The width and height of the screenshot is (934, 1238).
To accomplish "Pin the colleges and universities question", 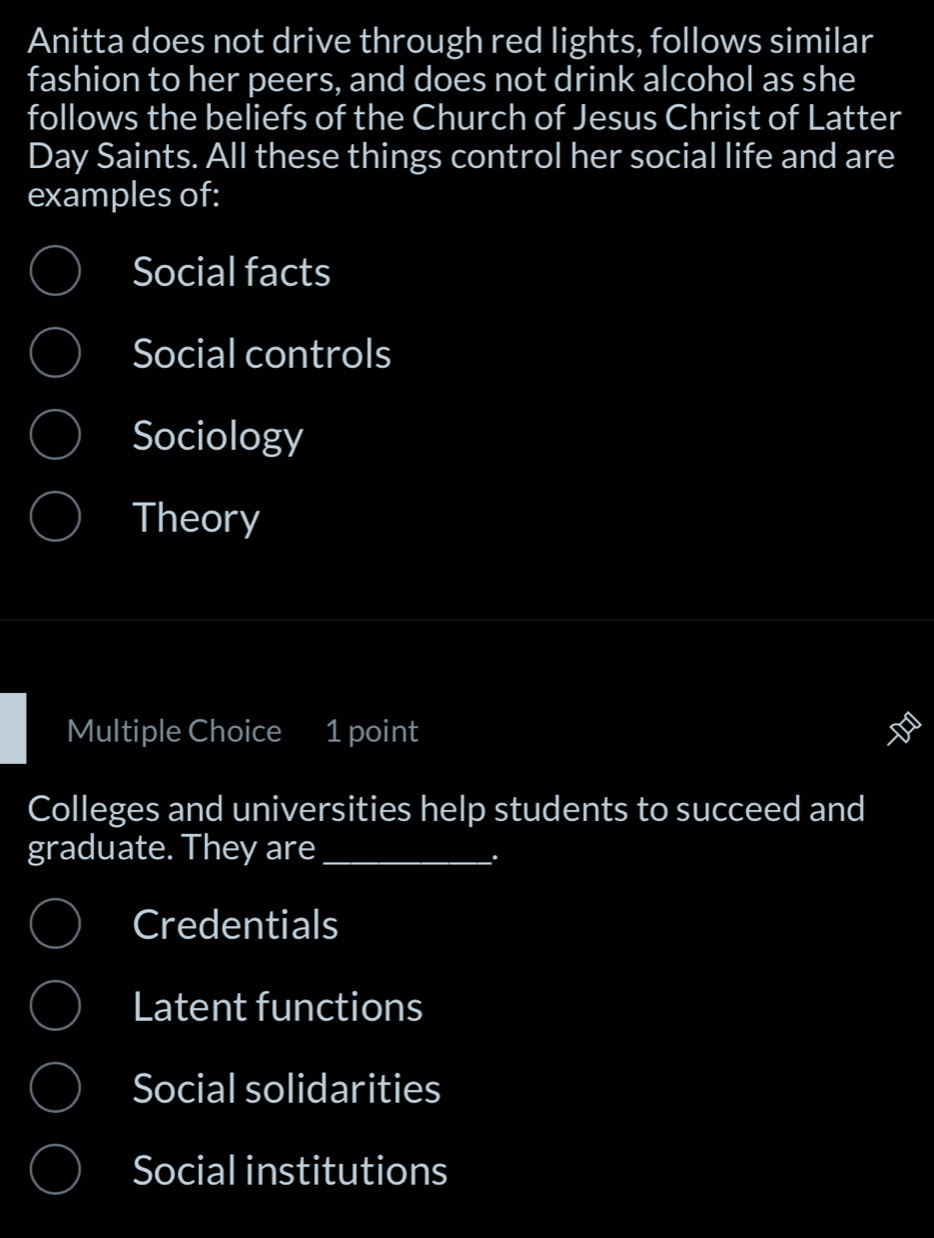I will [x=901, y=733].
